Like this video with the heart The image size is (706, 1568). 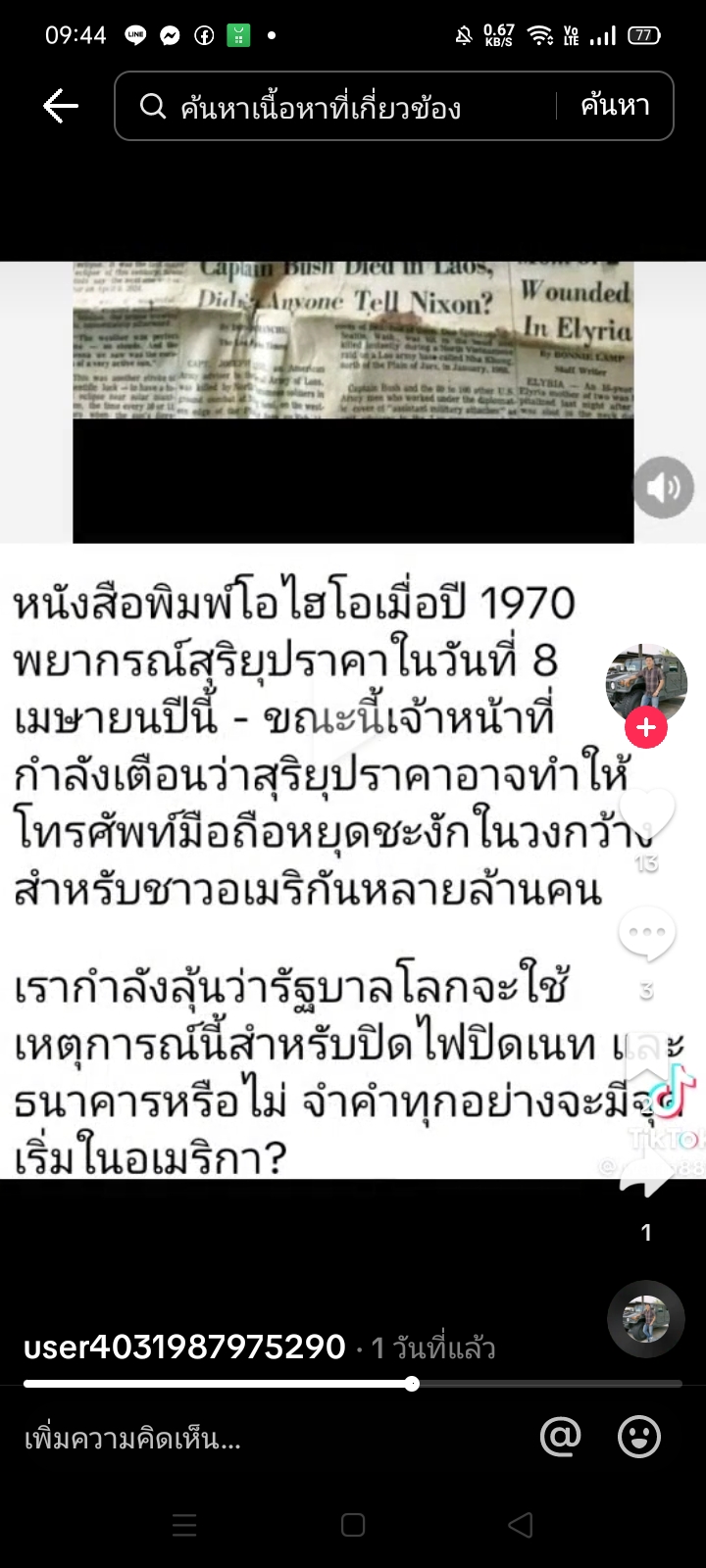pyautogui.click(x=645, y=815)
